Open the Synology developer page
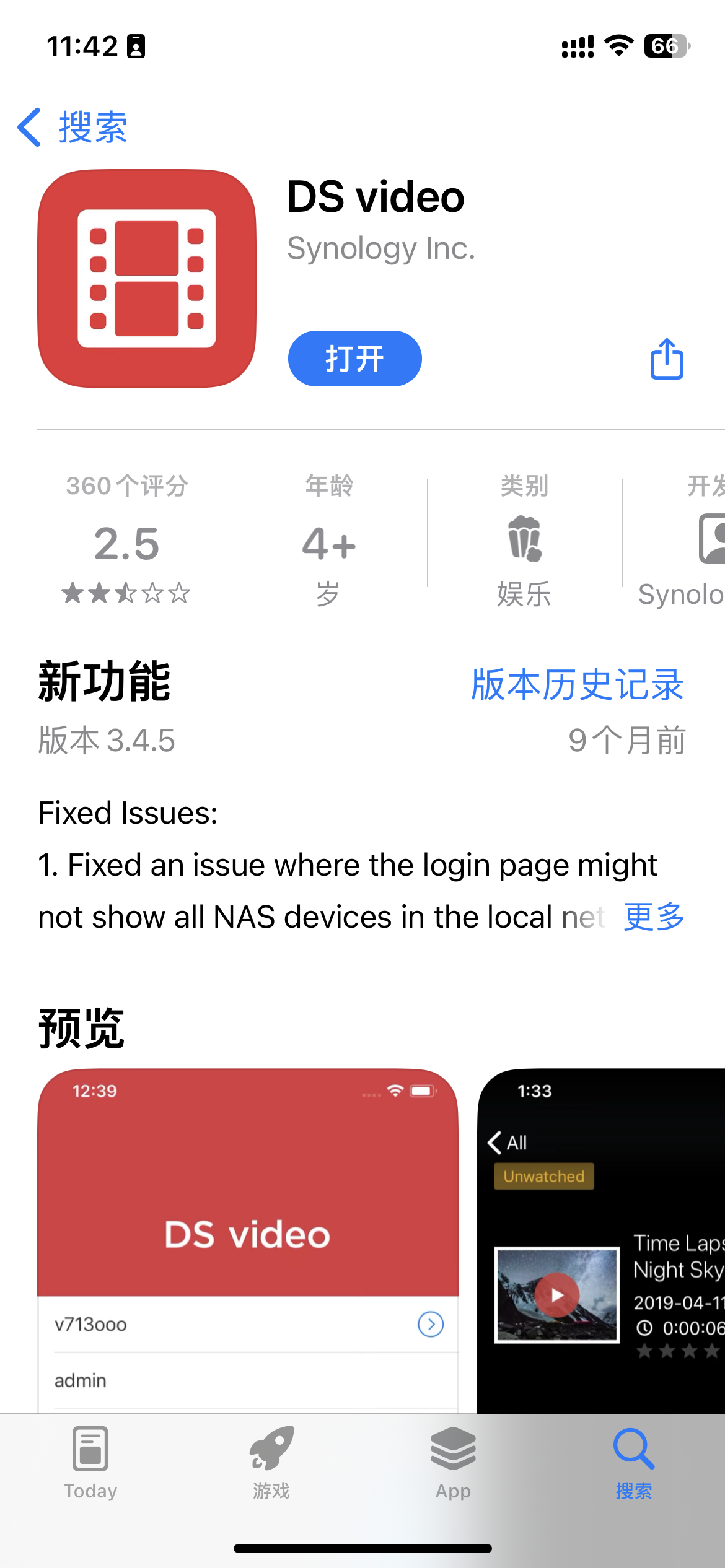 688,539
